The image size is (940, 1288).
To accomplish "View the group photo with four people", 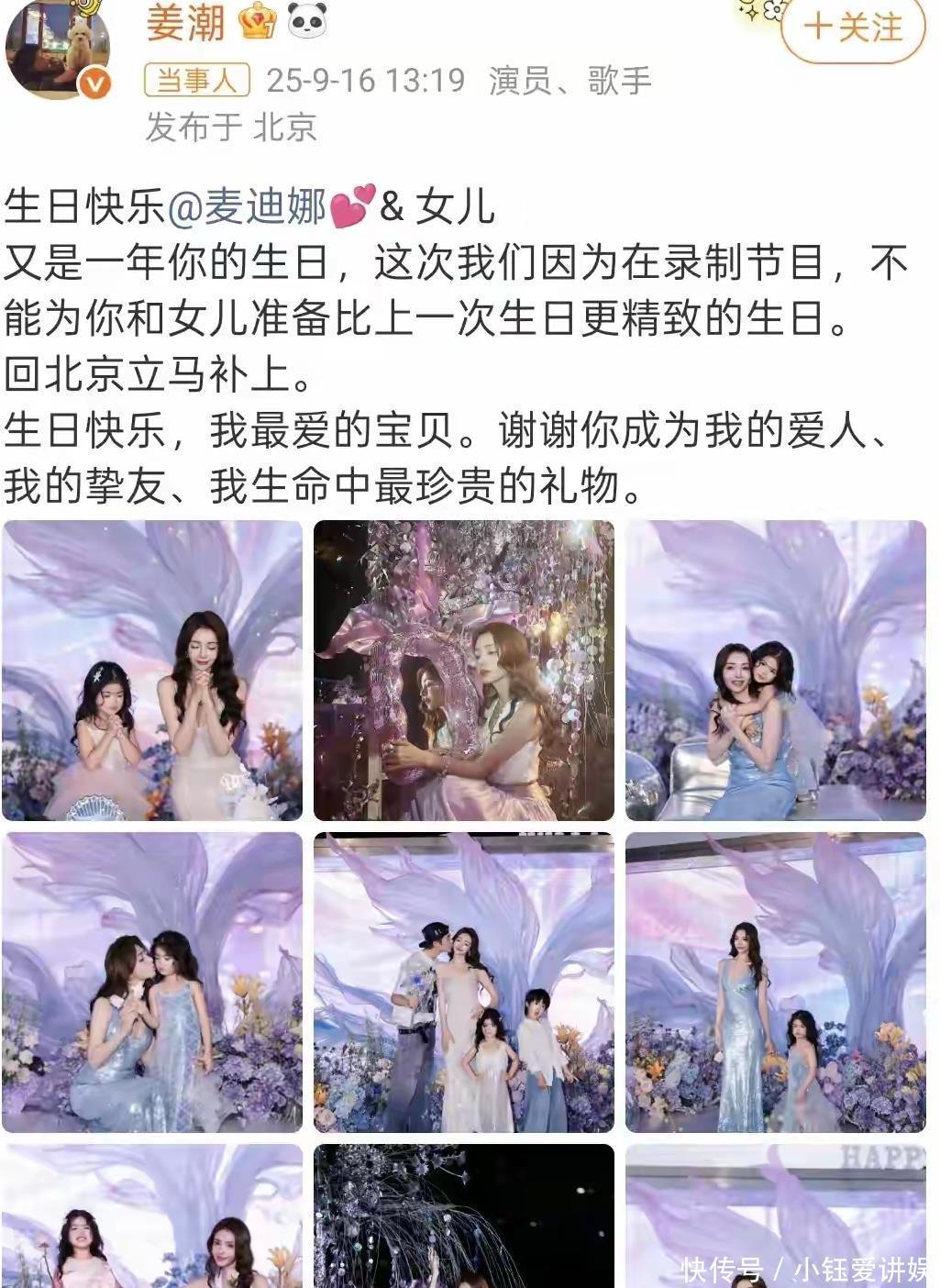I will (464, 983).
